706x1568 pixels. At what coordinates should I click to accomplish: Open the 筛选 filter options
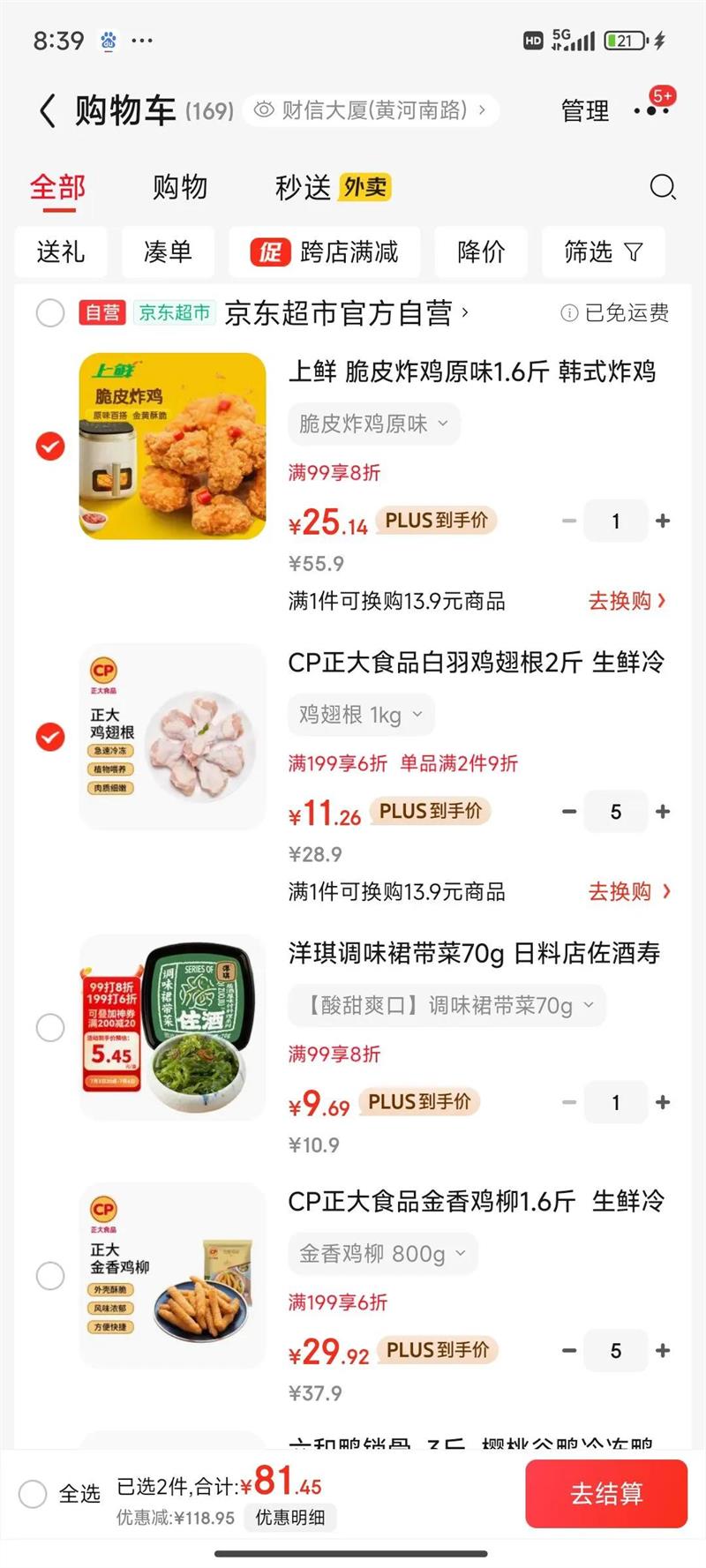(x=603, y=252)
